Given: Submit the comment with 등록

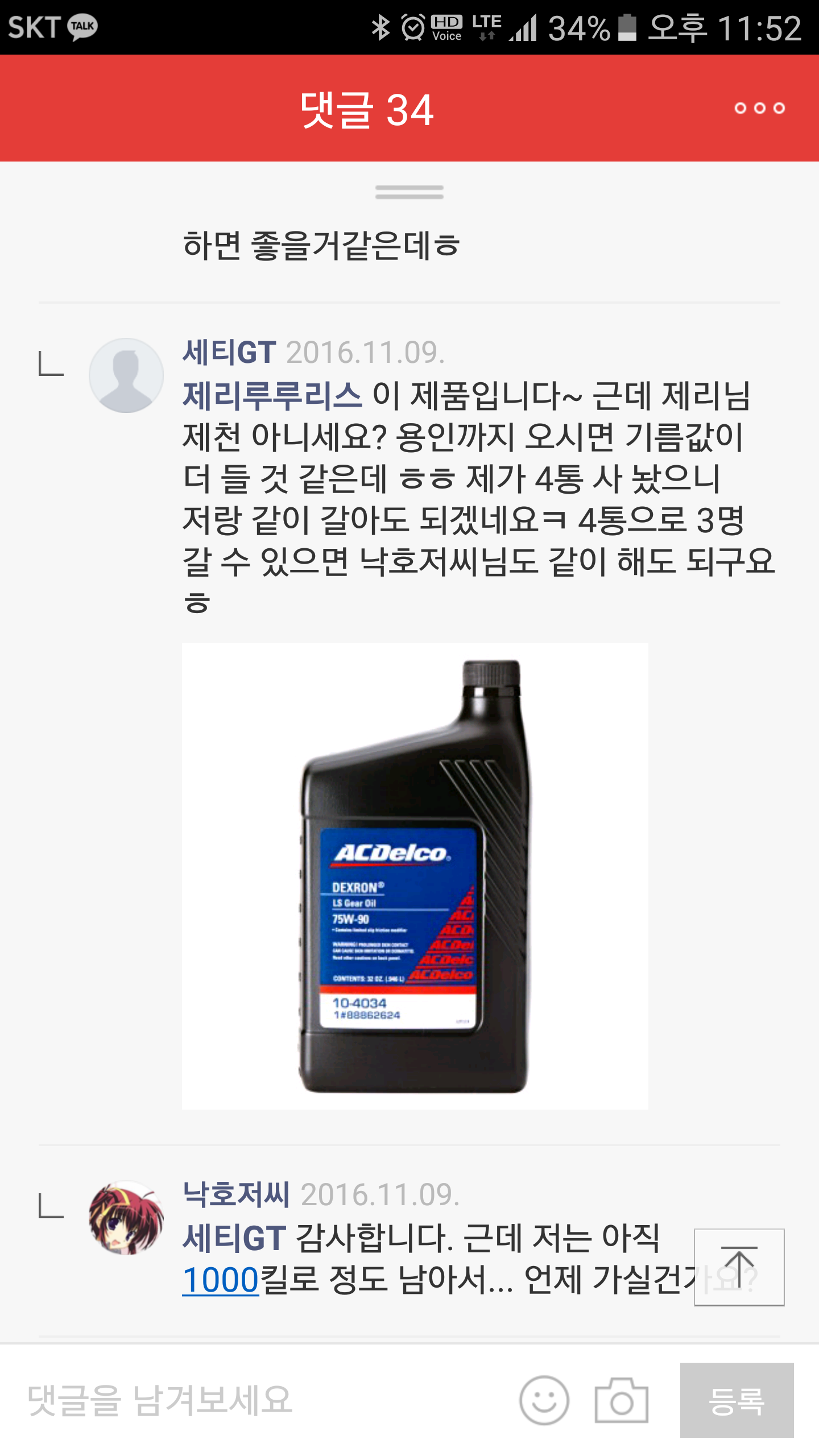Looking at the screenshot, I should coord(737,1400).
